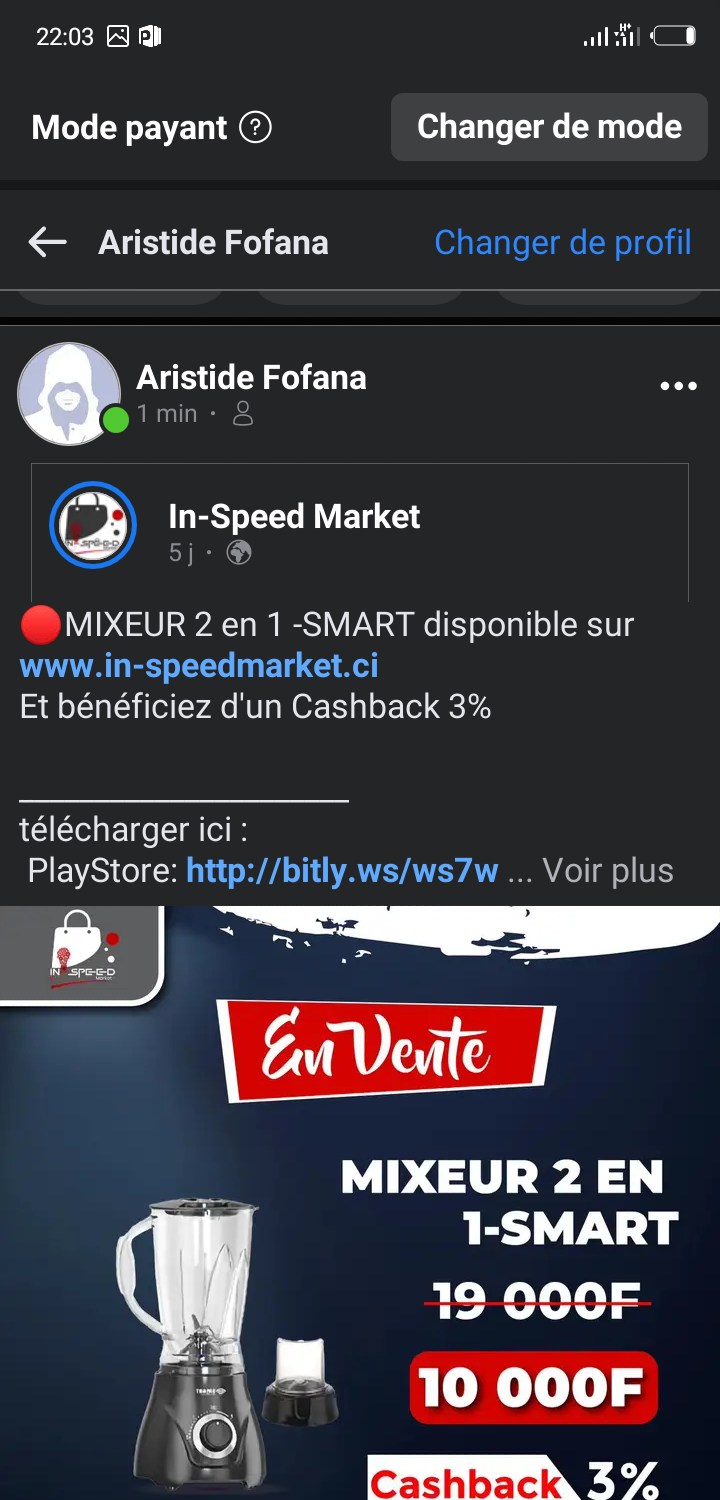The width and height of the screenshot is (720, 1500).
Task: Tap Changer de profil link
Action: [x=562, y=242]
